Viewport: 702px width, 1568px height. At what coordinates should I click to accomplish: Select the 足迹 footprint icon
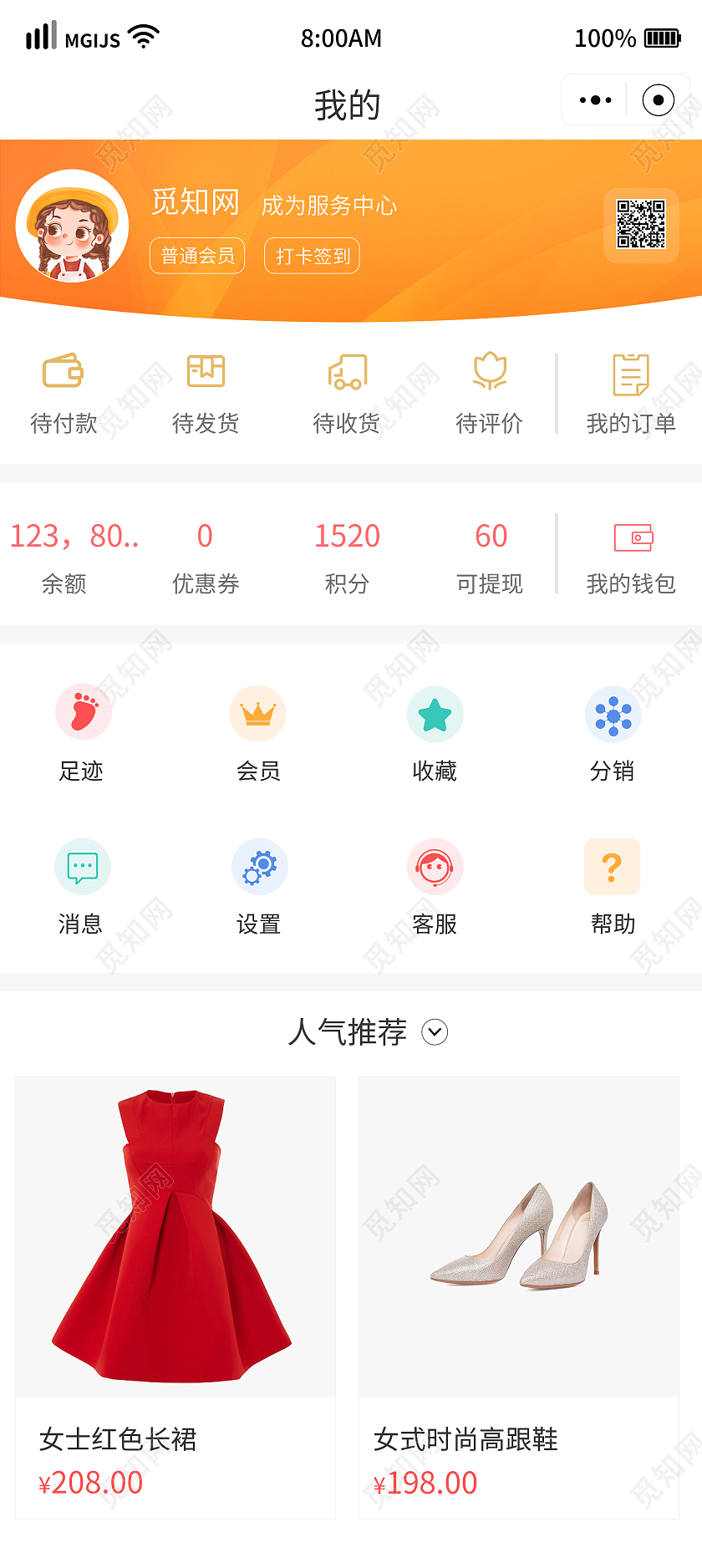(83, 712)
